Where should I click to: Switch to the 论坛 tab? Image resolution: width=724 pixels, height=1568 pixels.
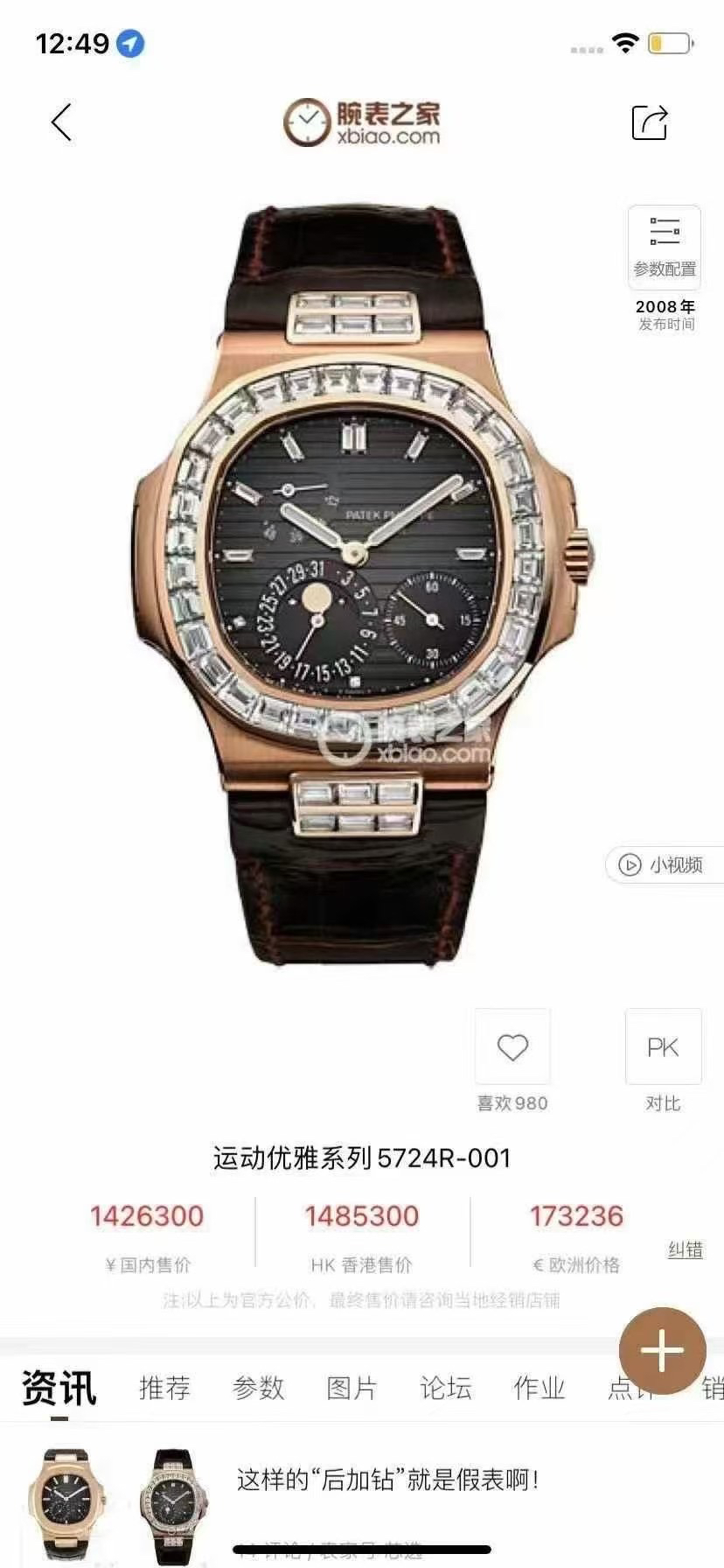click(446, 1388)
